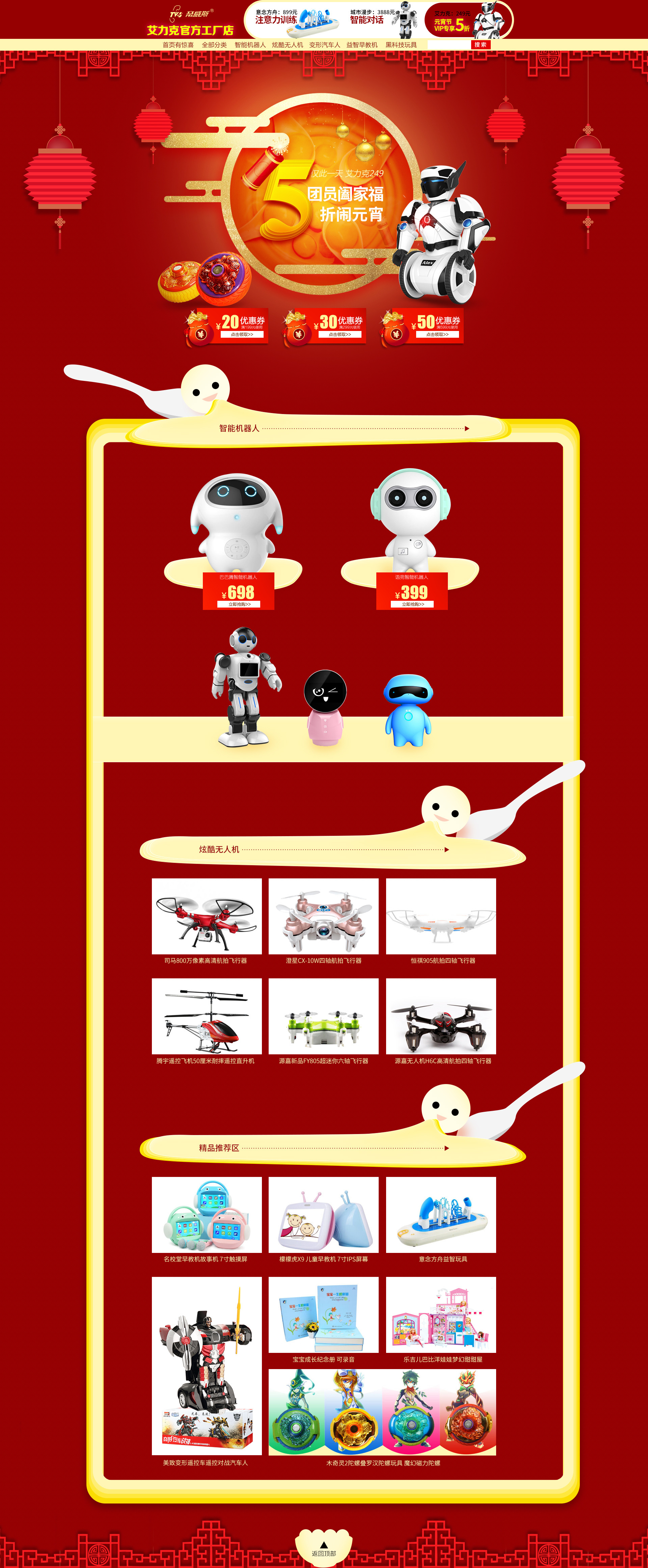The height and width of the screenshot is (1568, 648).
Task: Open 黑科技玩具 nav category
Action: pos(401,45)
